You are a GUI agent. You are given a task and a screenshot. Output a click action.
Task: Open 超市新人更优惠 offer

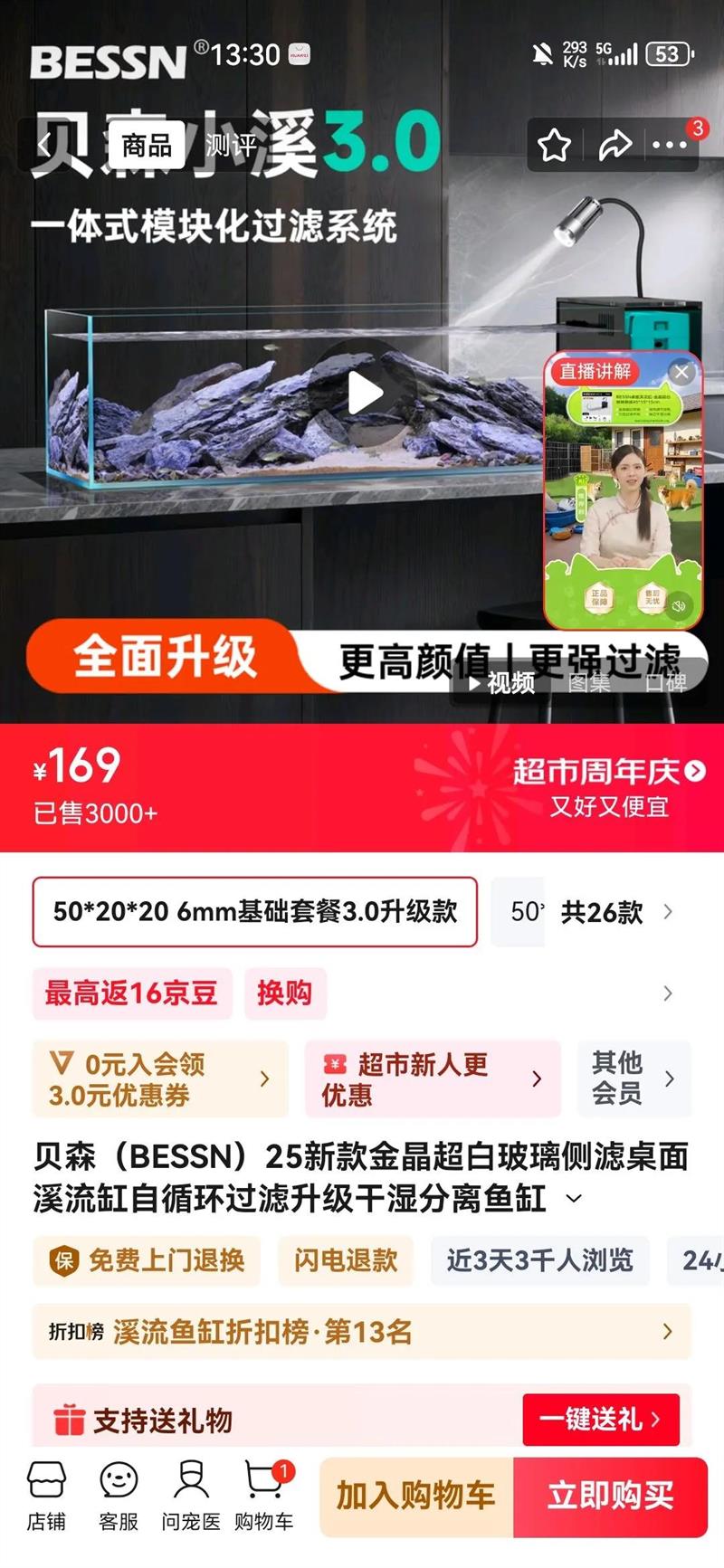click(433, 1079)
